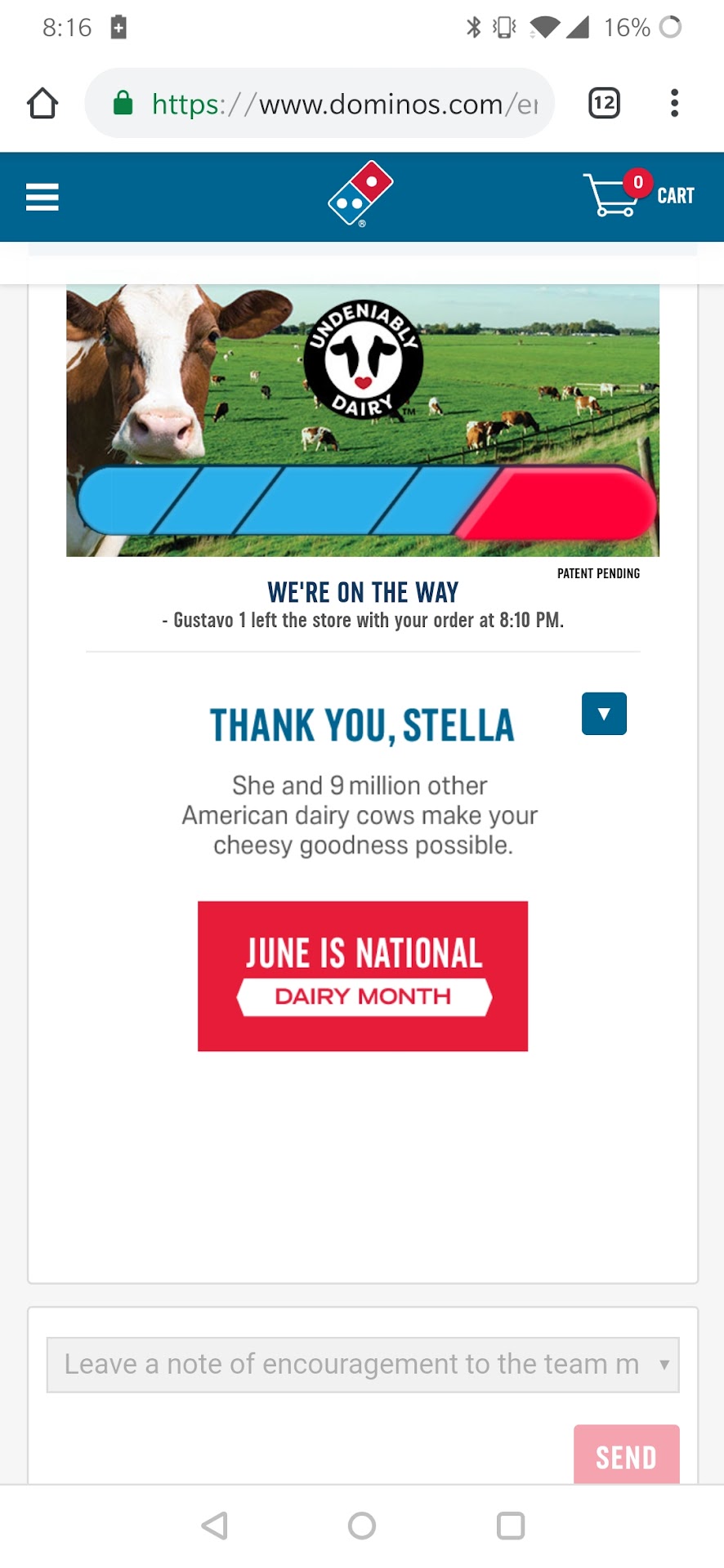The image size is (724, 1568).
Task: Open the shopping cart
Action: (638, 195)
